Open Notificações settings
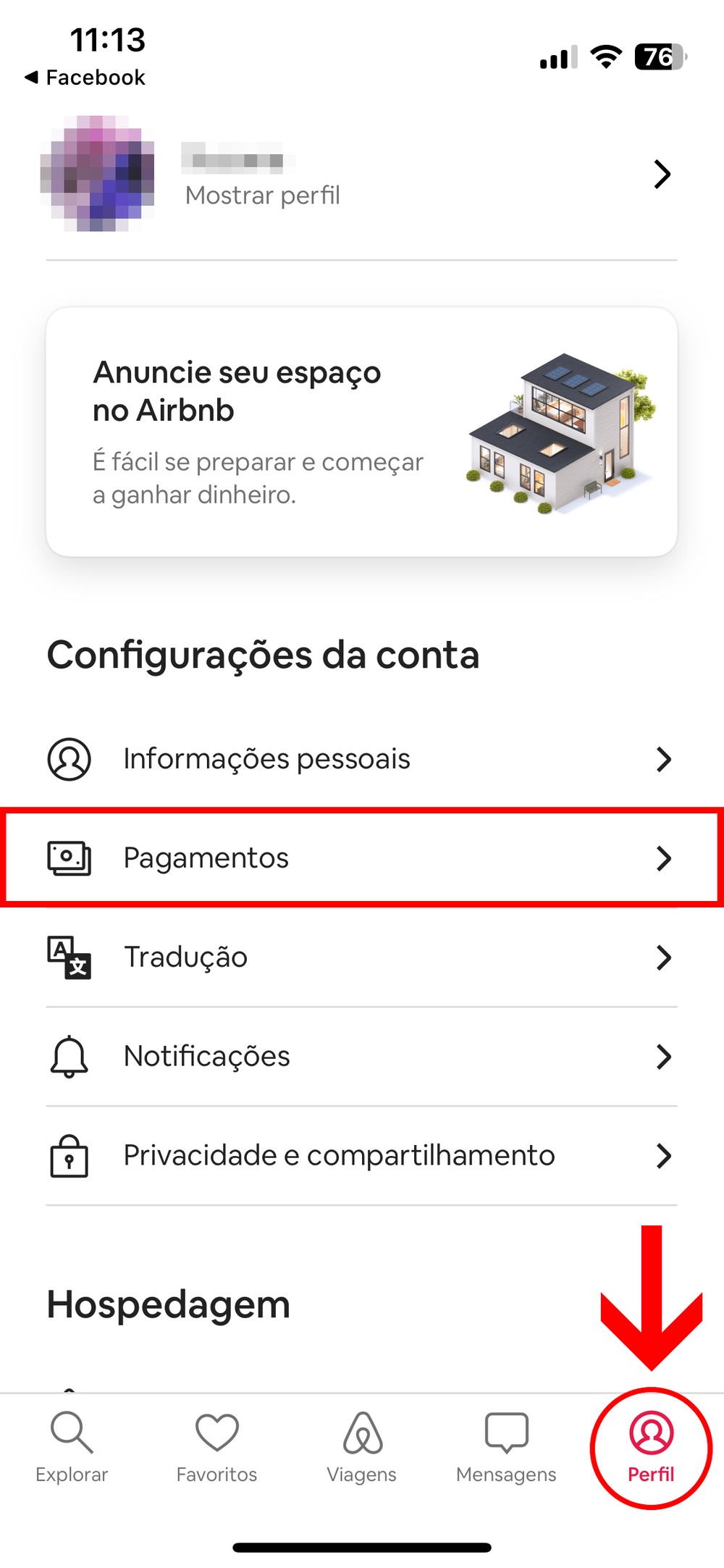The width and height of the screenshot is (724, 1568). [x=361, y=1057]
